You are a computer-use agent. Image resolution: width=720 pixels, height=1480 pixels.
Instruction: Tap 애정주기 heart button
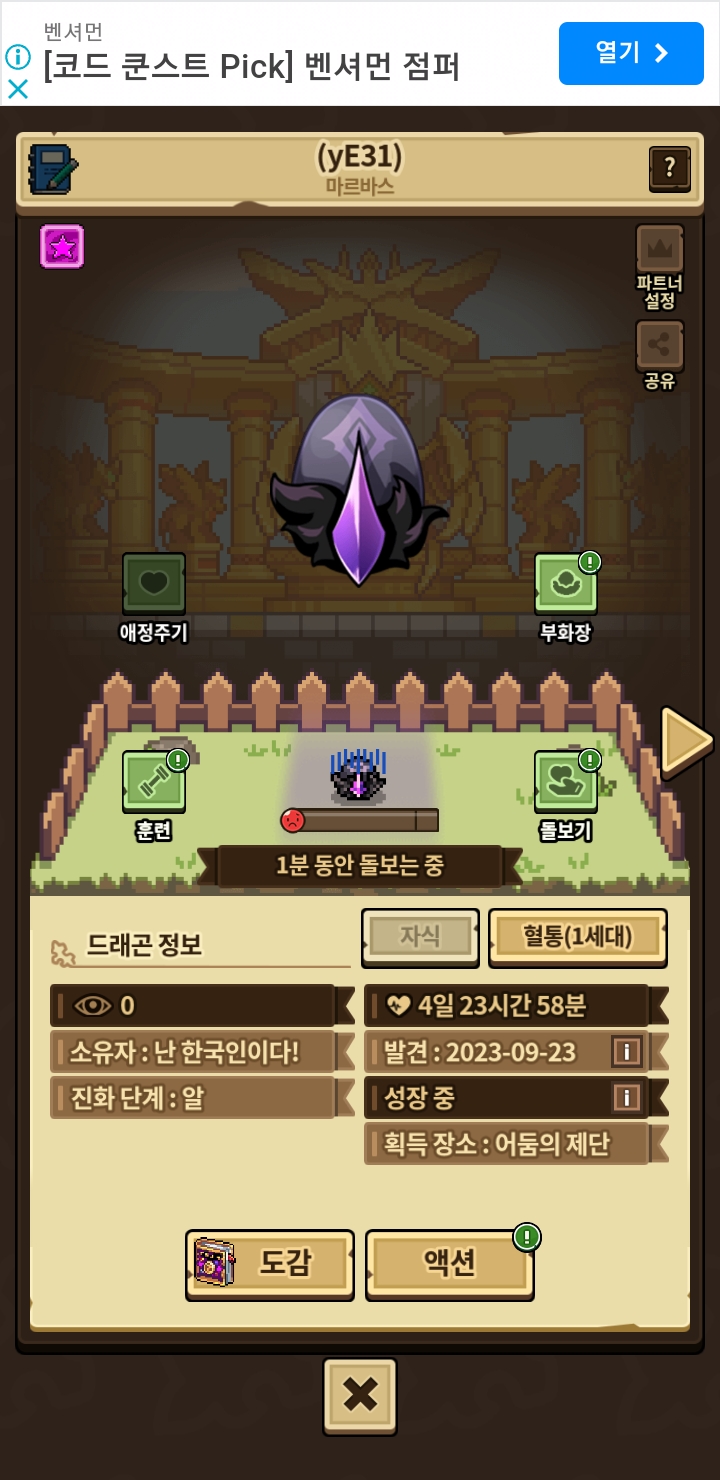pyautogui.click(x=154, y=597)
